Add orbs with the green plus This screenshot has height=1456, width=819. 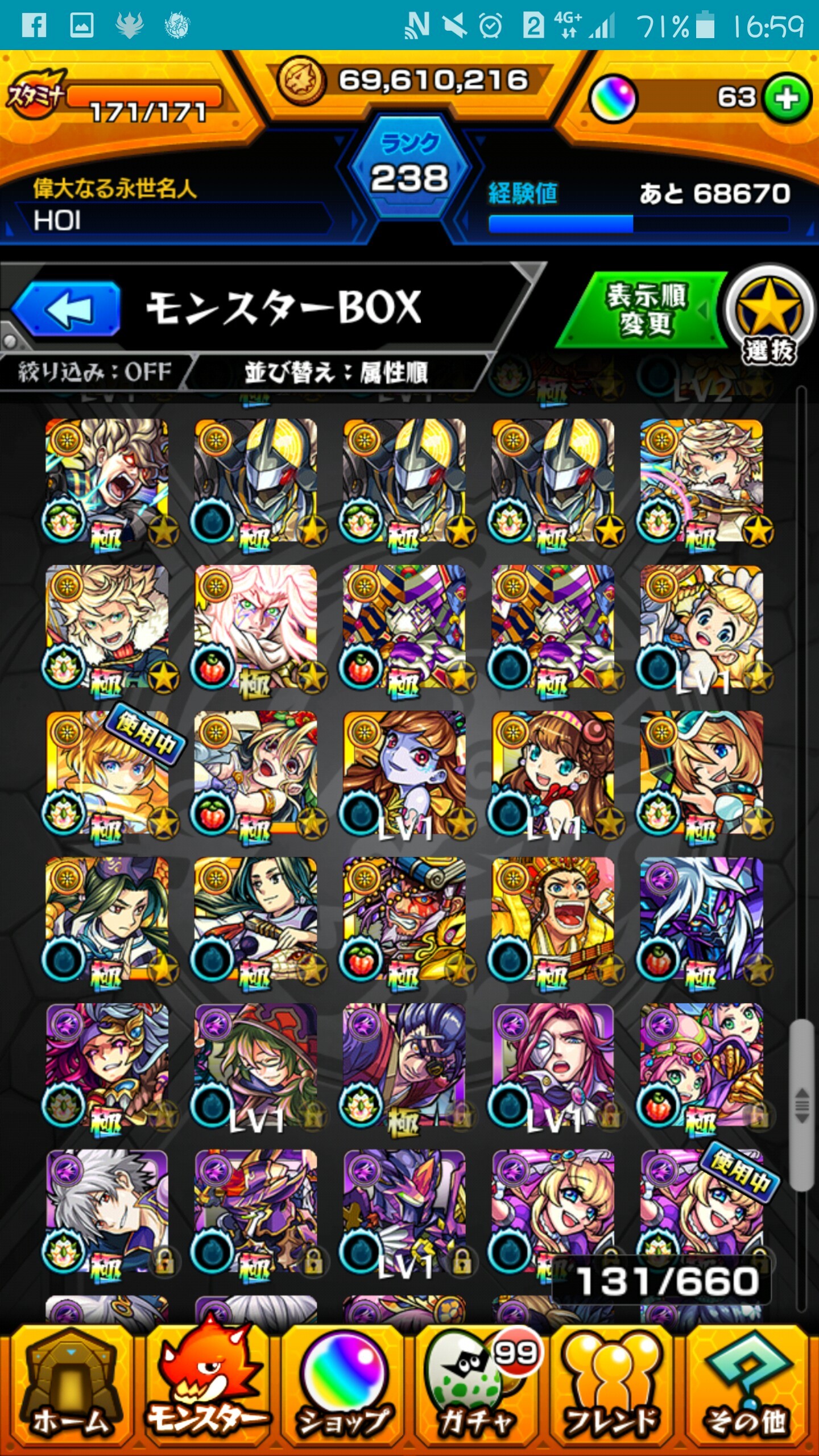tap(788, 99)
